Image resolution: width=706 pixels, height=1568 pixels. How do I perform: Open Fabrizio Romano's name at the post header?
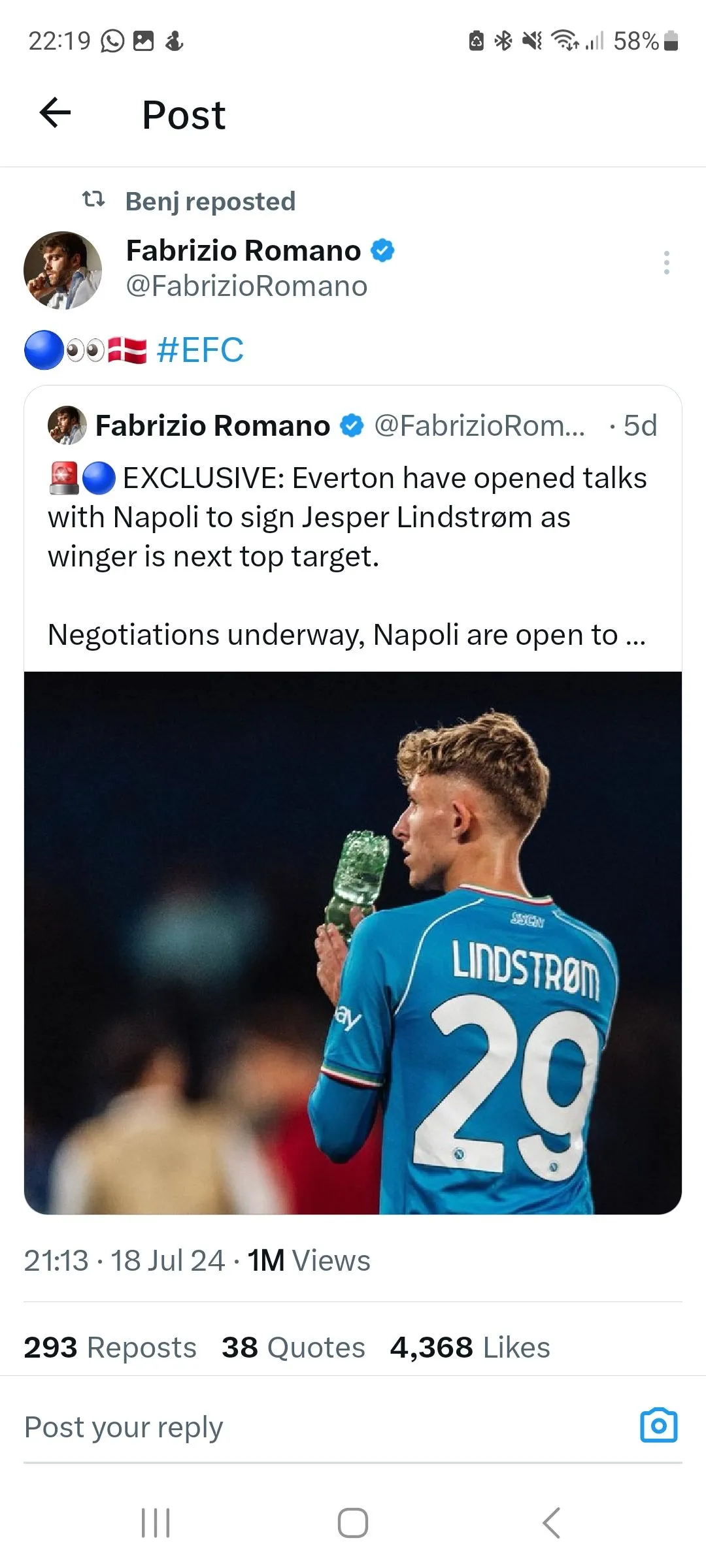click(243, 251)
